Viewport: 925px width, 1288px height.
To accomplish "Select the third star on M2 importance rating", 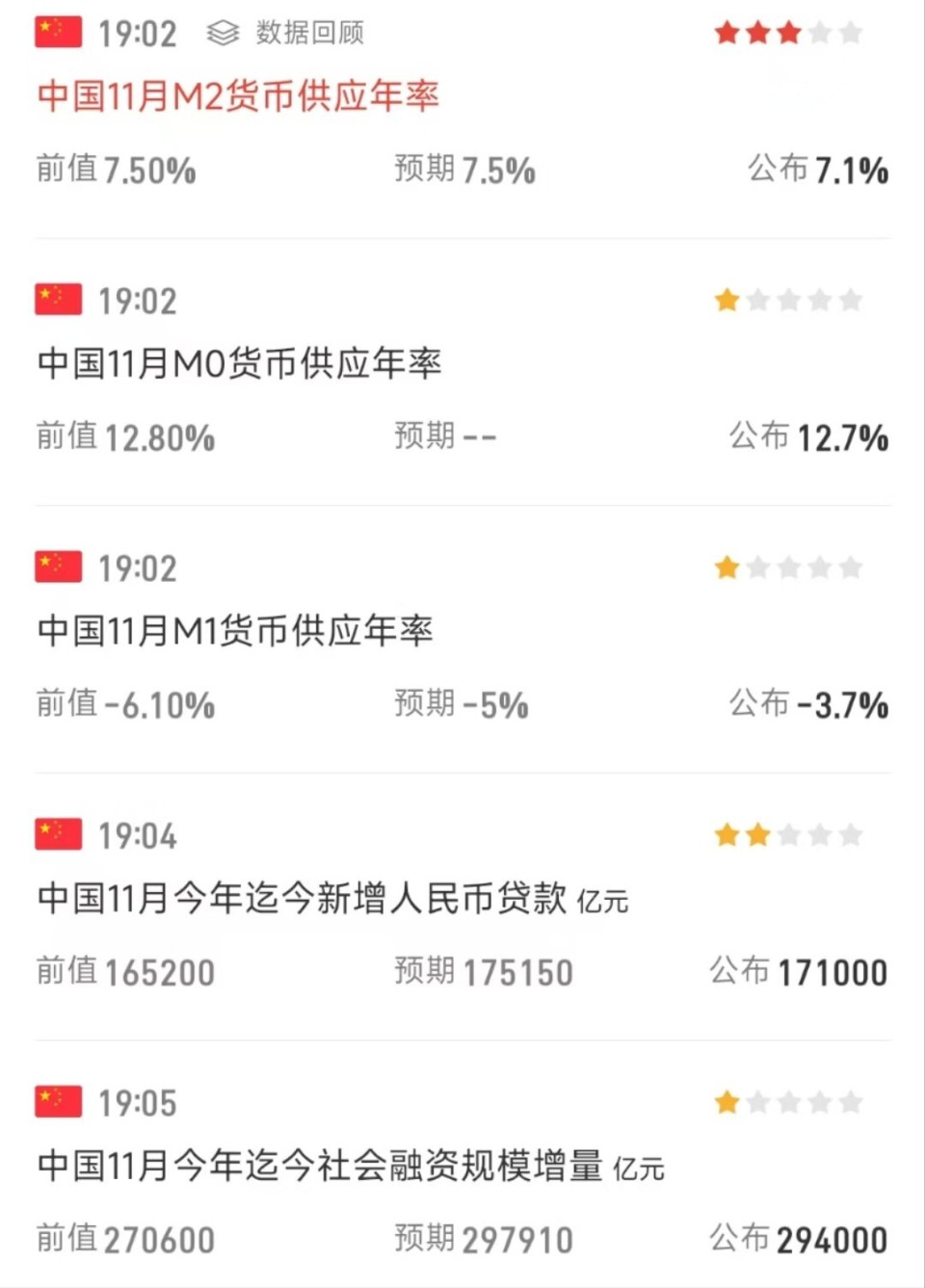I will click(x=788, y=32).
